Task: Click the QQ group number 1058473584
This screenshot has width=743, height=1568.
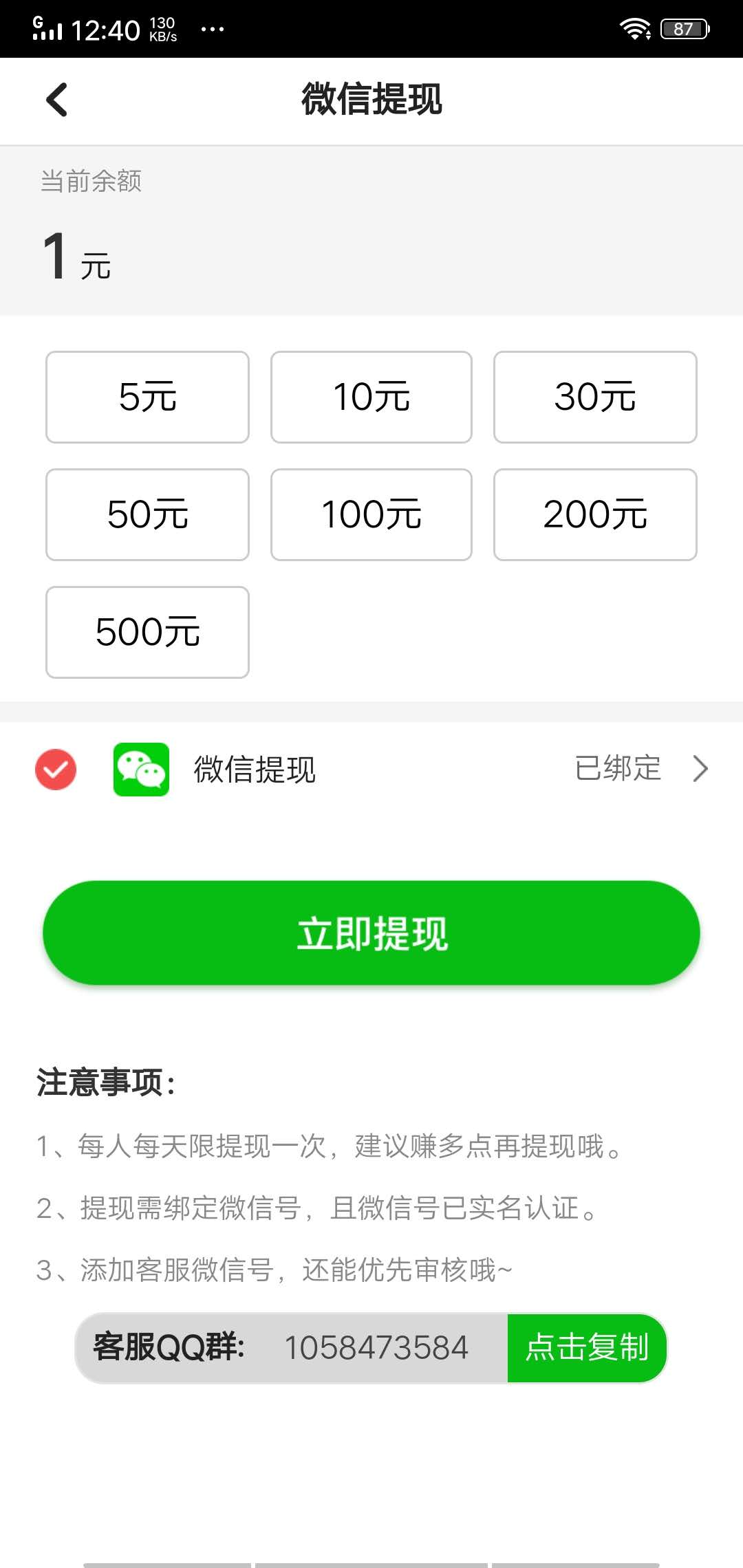Action: (377, 1349)
